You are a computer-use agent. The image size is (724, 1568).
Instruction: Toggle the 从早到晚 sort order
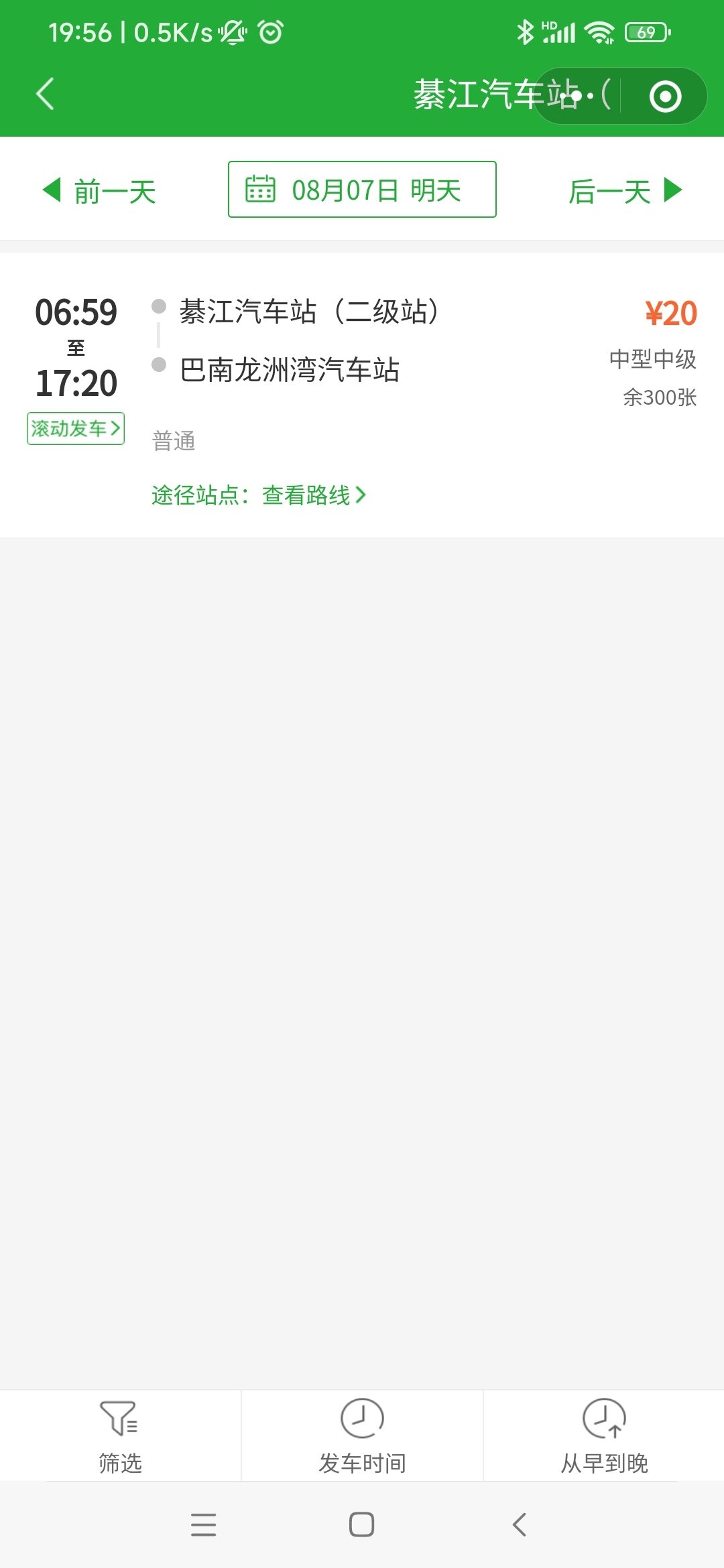[604, 1435]
